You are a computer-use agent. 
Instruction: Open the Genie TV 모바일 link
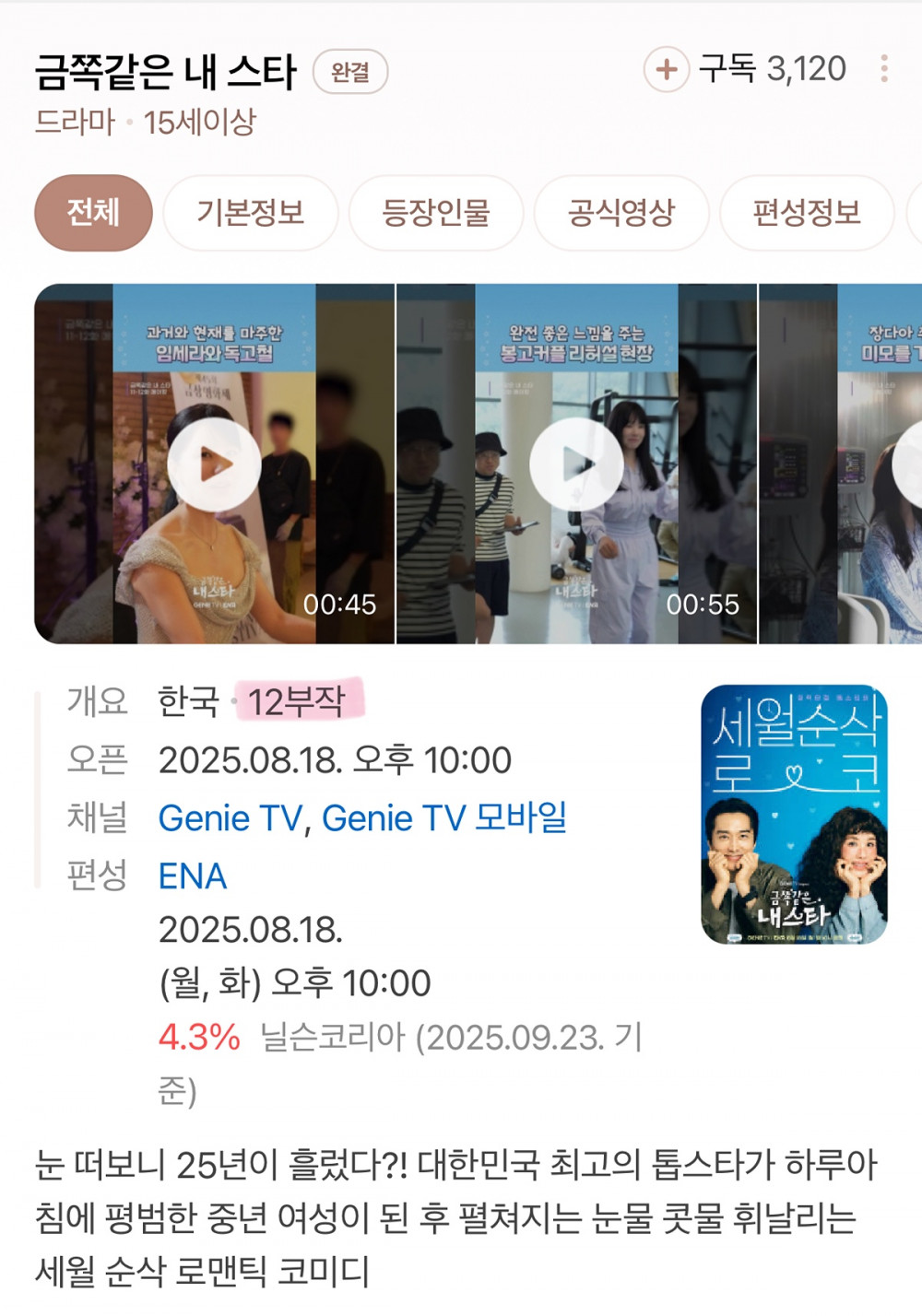[444, 818]
